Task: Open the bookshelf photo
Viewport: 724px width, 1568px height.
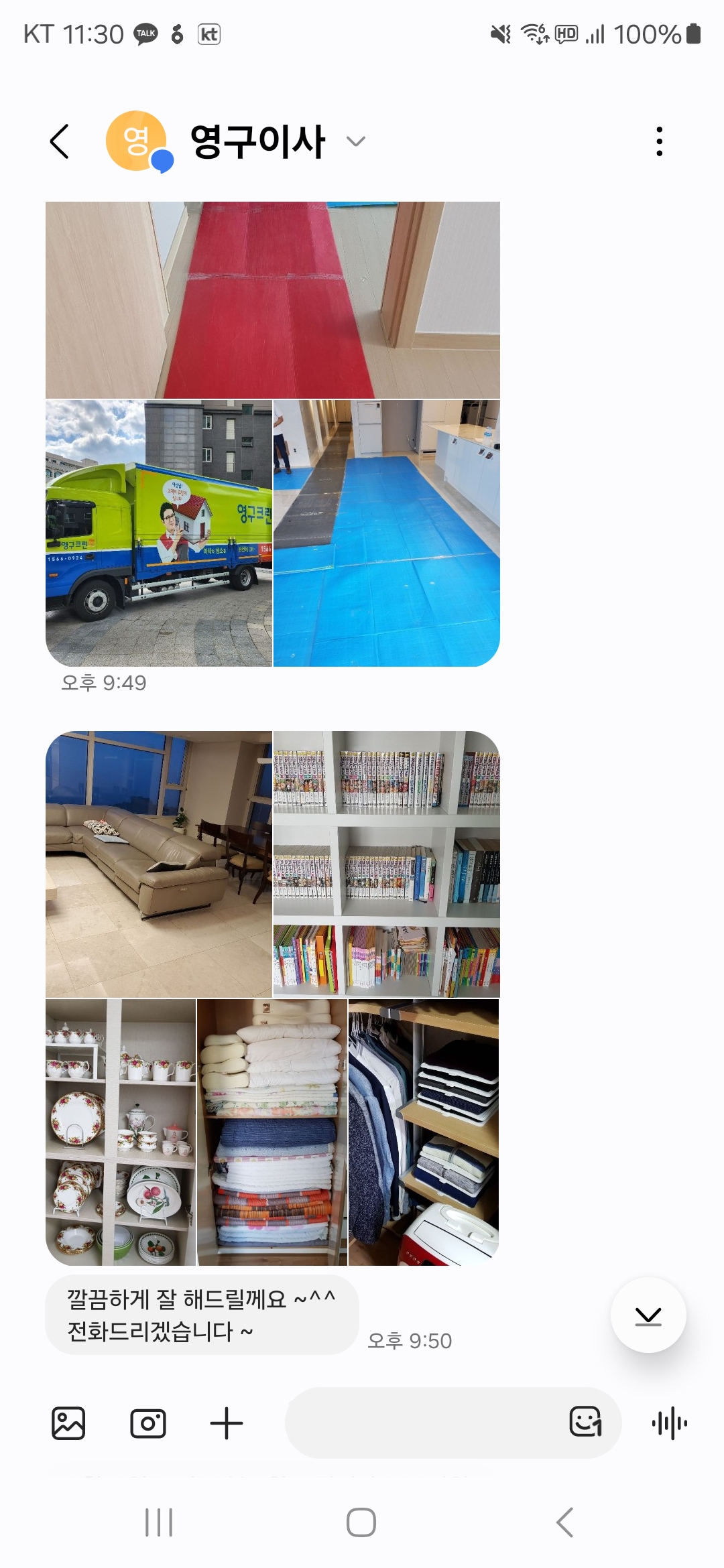Action: [387, 864]
